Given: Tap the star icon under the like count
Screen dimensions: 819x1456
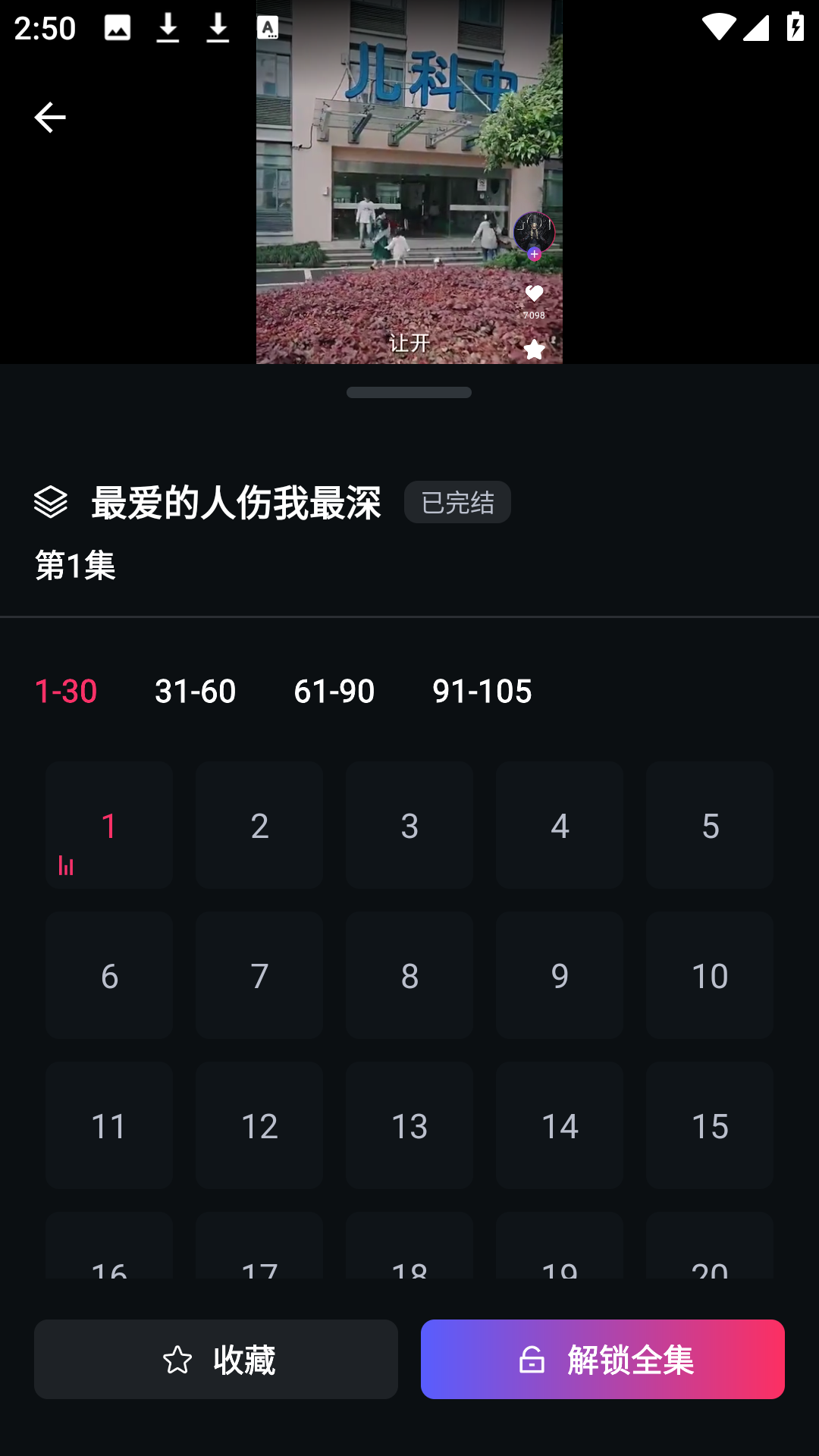Looking at the screenshot, I should coord(535,349).
